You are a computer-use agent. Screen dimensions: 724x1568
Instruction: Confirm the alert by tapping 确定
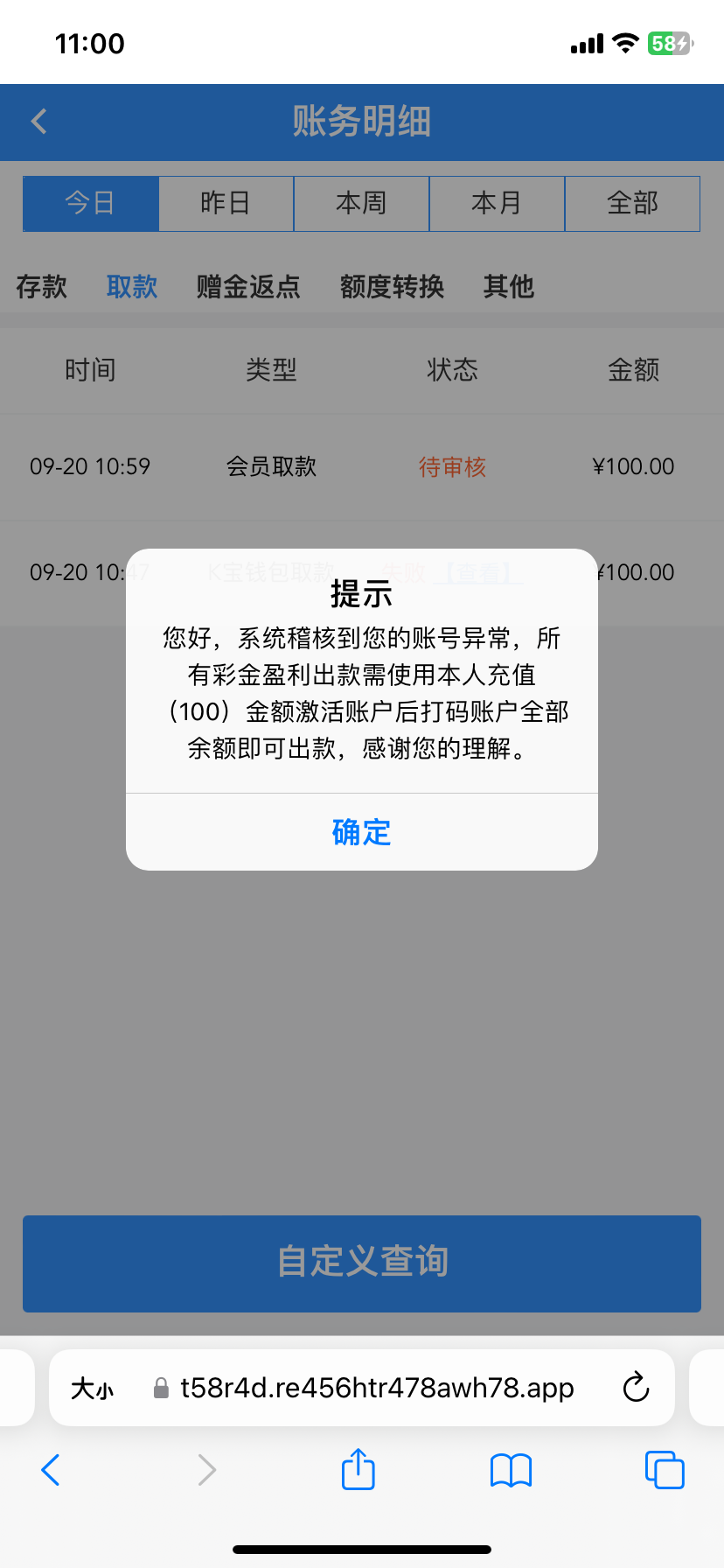coord(361,832)
